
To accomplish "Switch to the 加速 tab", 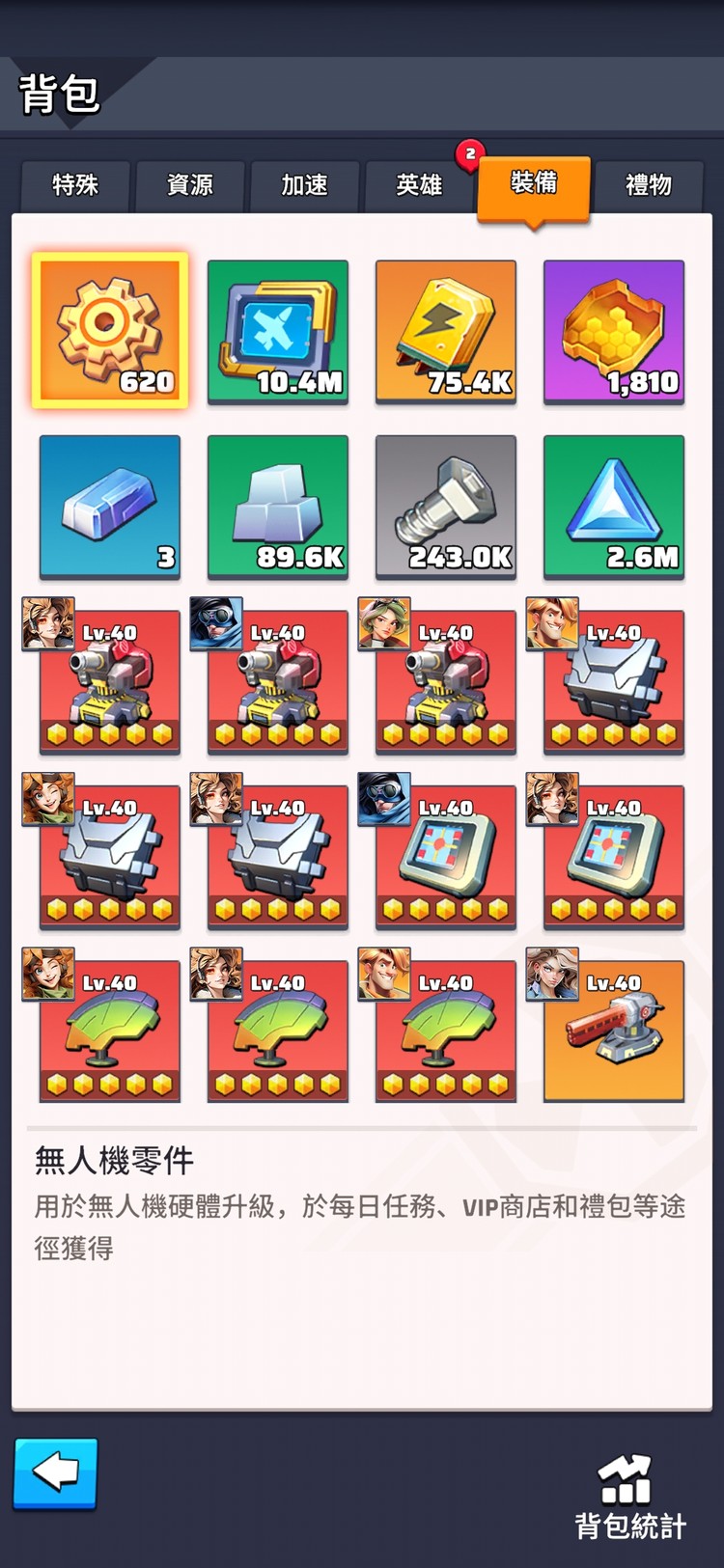I will [305, 185].
